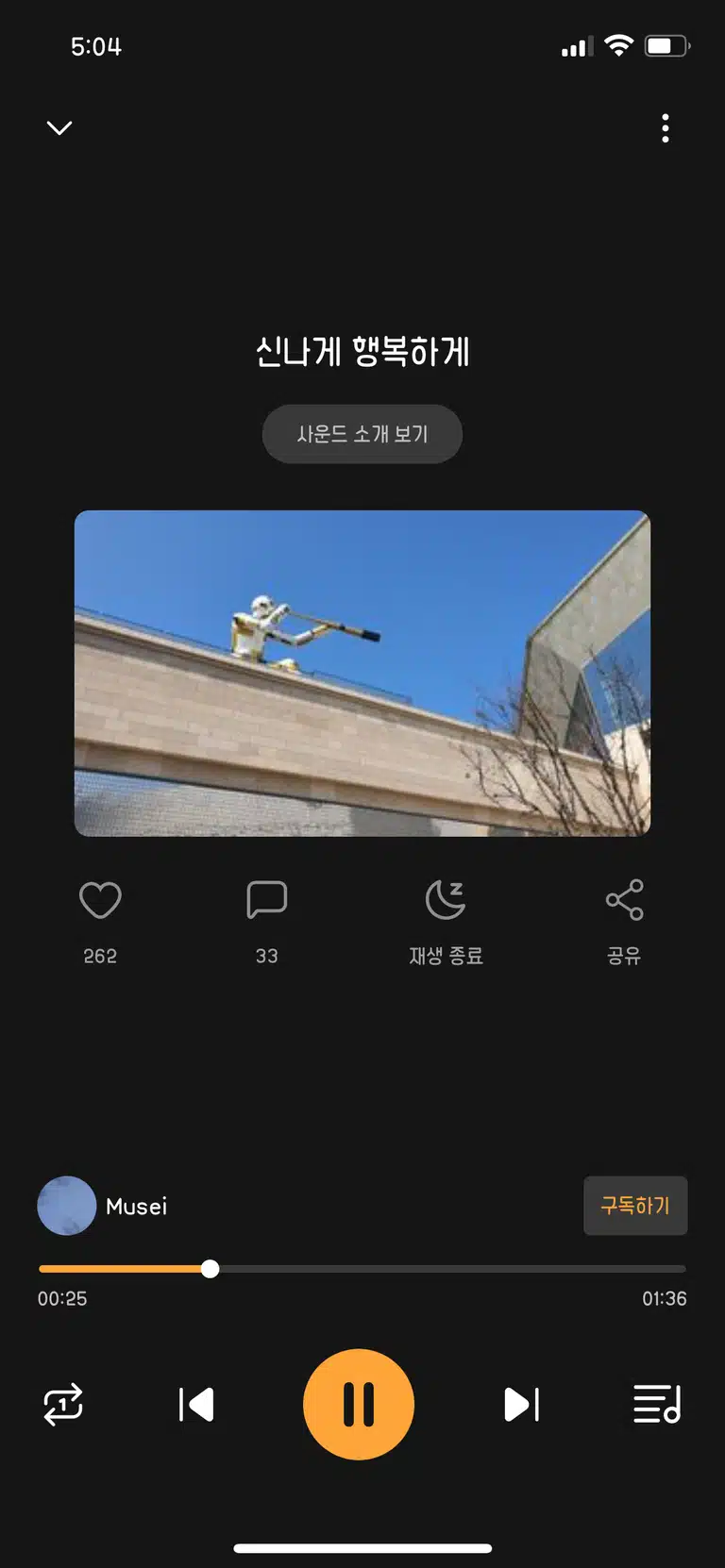Share this sound via 공유
725x1568 pixels.
[624, 900]
